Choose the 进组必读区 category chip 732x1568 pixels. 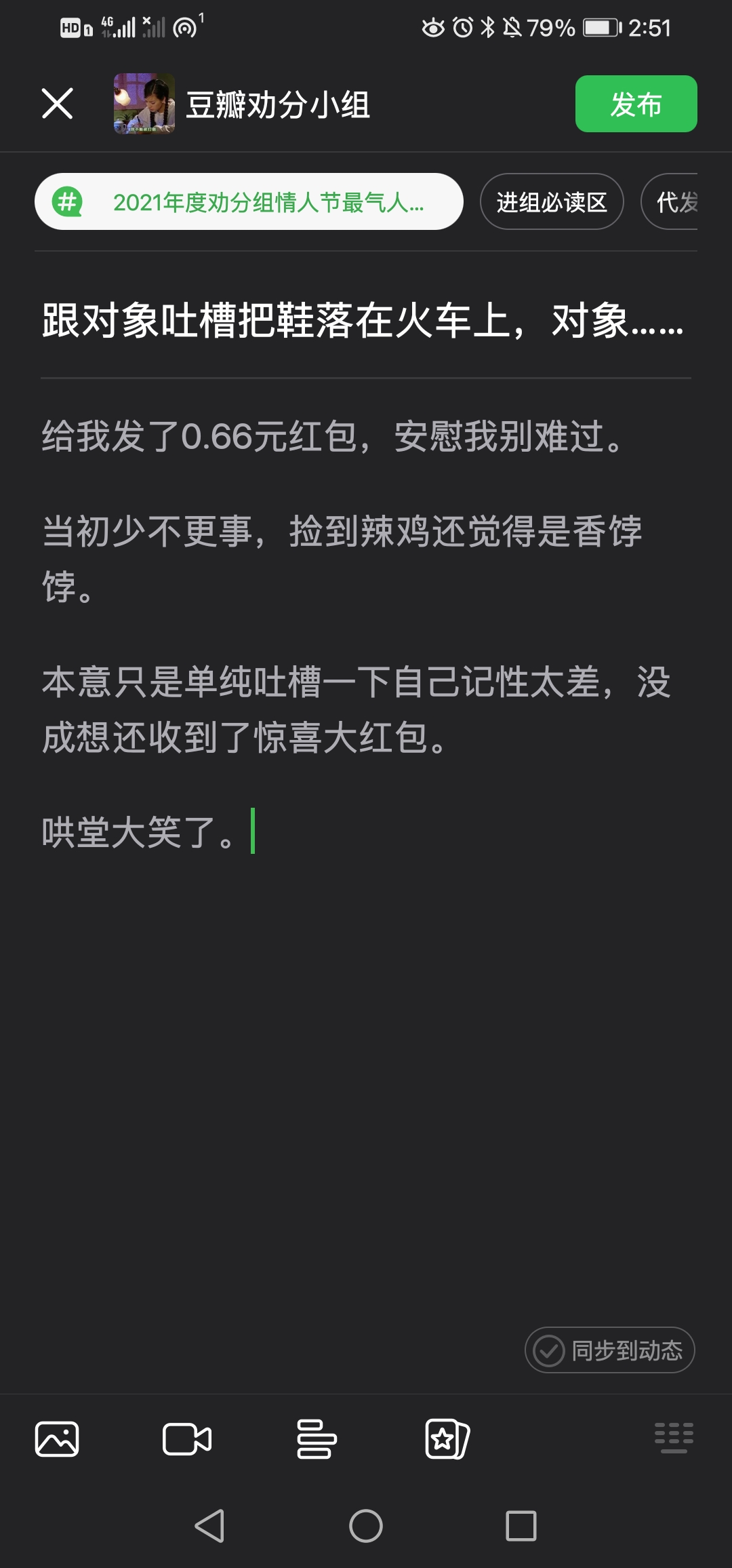pos(551,202)
